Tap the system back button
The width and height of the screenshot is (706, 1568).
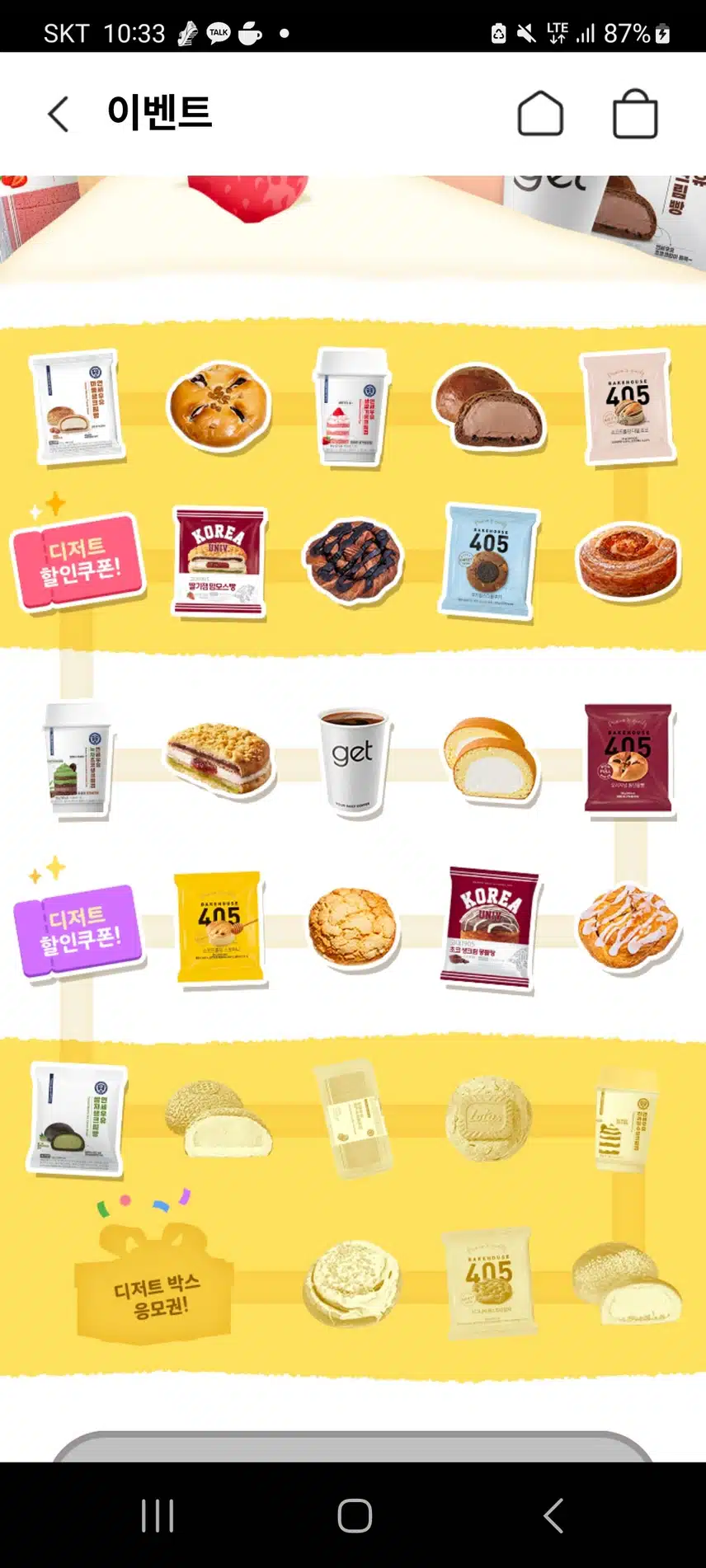coord(553,1515)
